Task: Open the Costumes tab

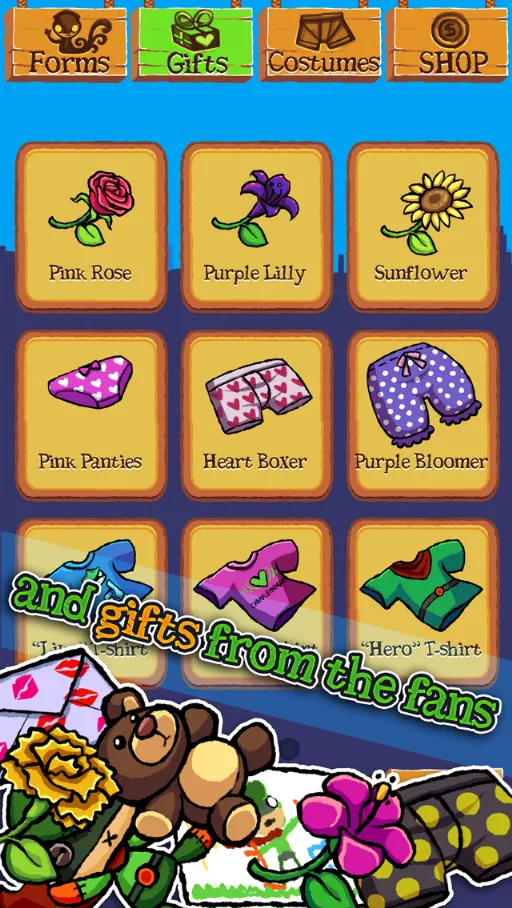Action: click(321, 43)
